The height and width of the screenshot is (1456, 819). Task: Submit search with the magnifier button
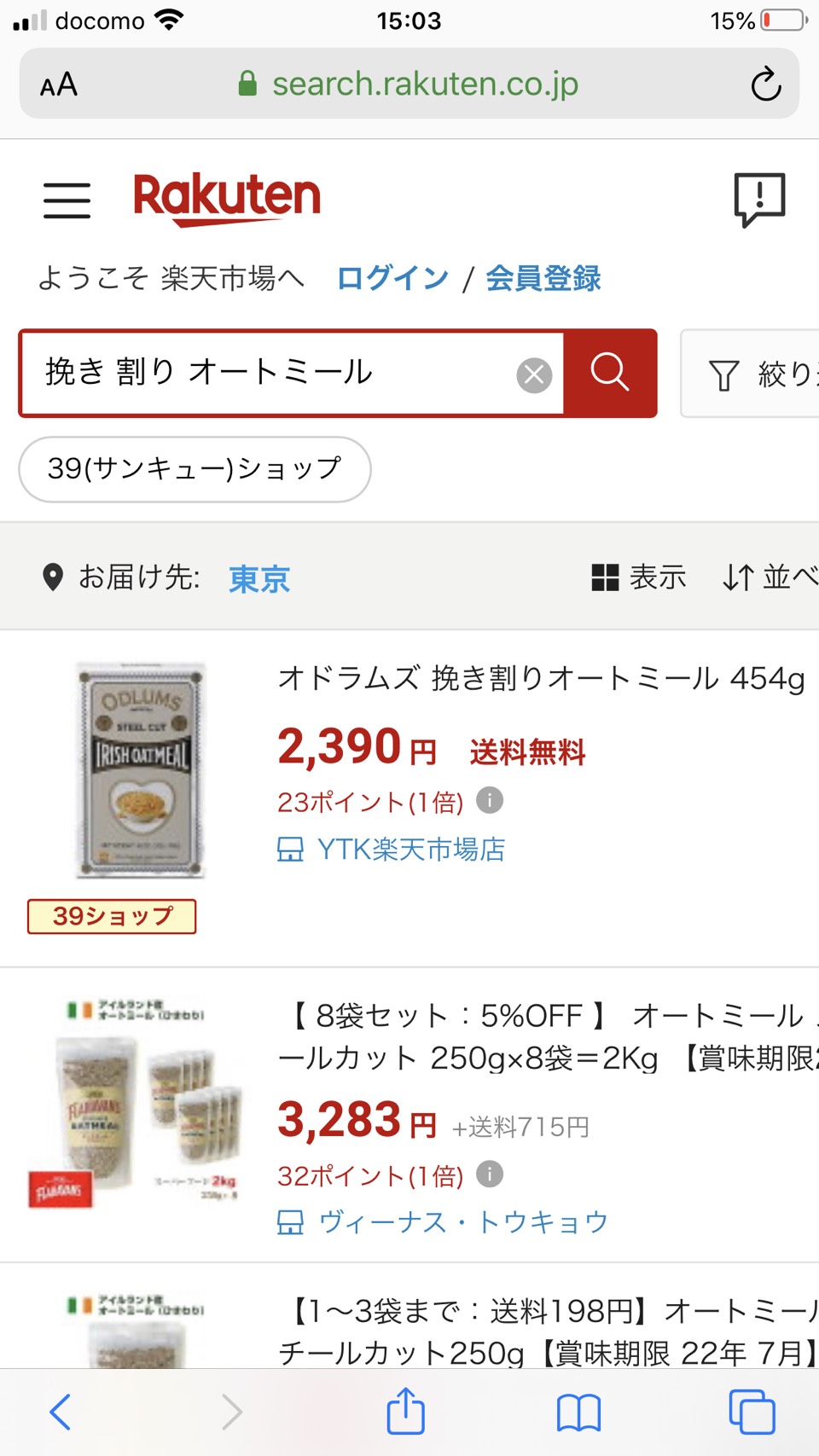(x=610, y=373)
